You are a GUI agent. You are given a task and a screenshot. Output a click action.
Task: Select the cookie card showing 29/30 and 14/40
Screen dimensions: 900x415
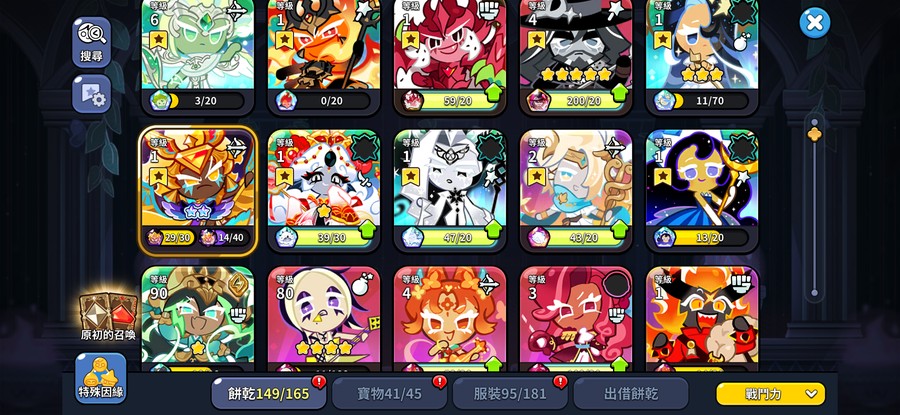pos(198,190)
